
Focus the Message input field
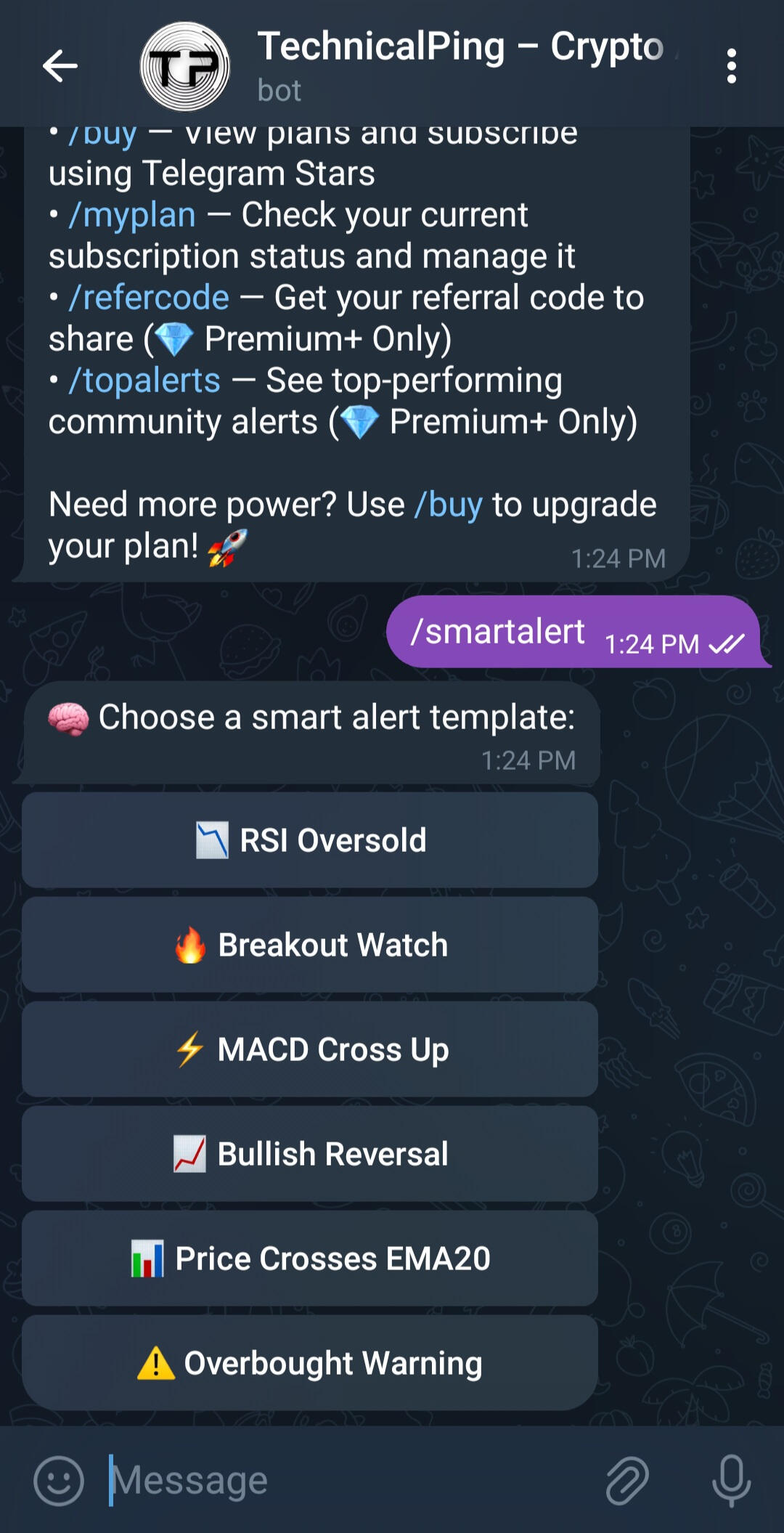348,1481
